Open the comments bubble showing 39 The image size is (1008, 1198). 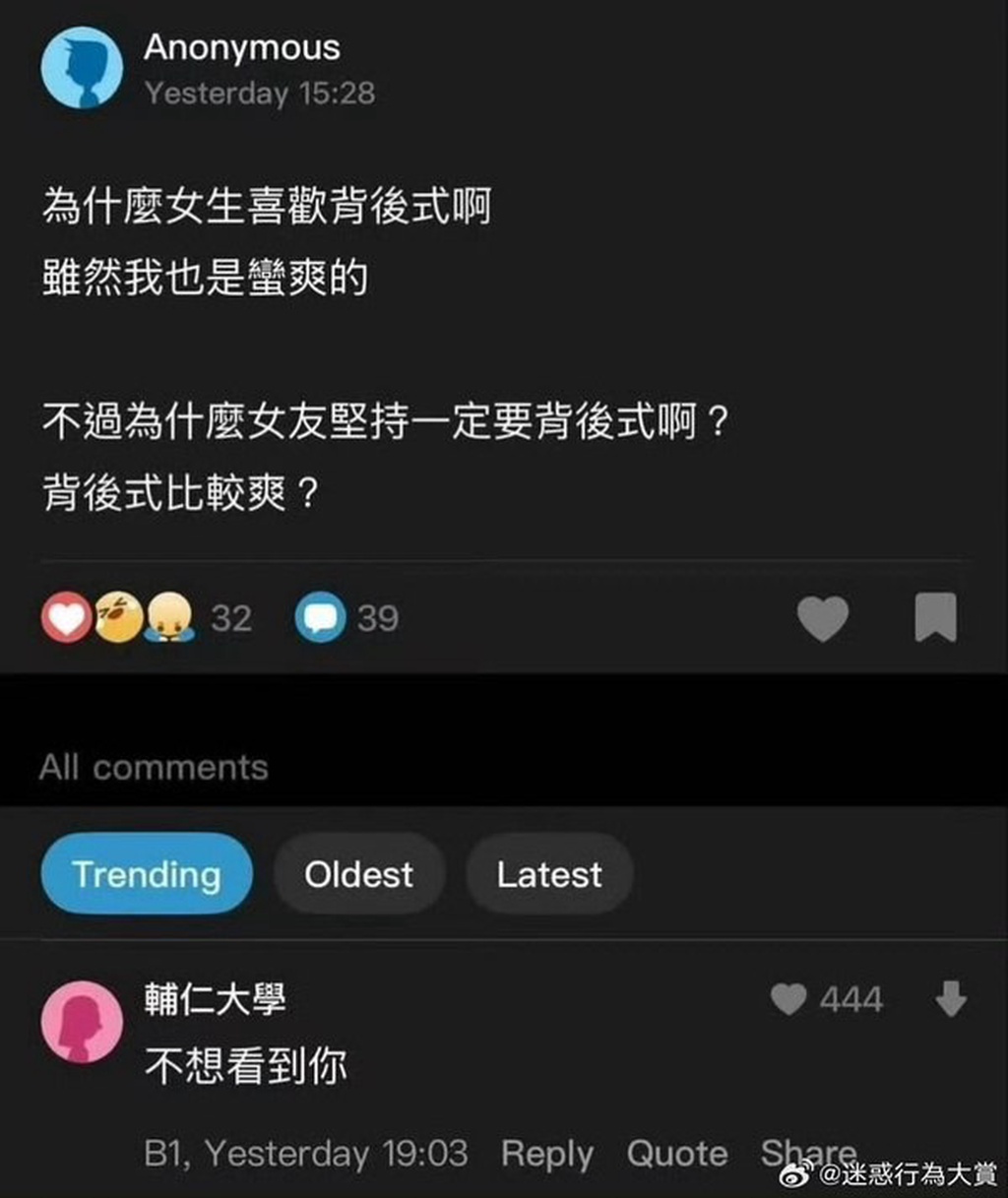(x=321, y=618)
